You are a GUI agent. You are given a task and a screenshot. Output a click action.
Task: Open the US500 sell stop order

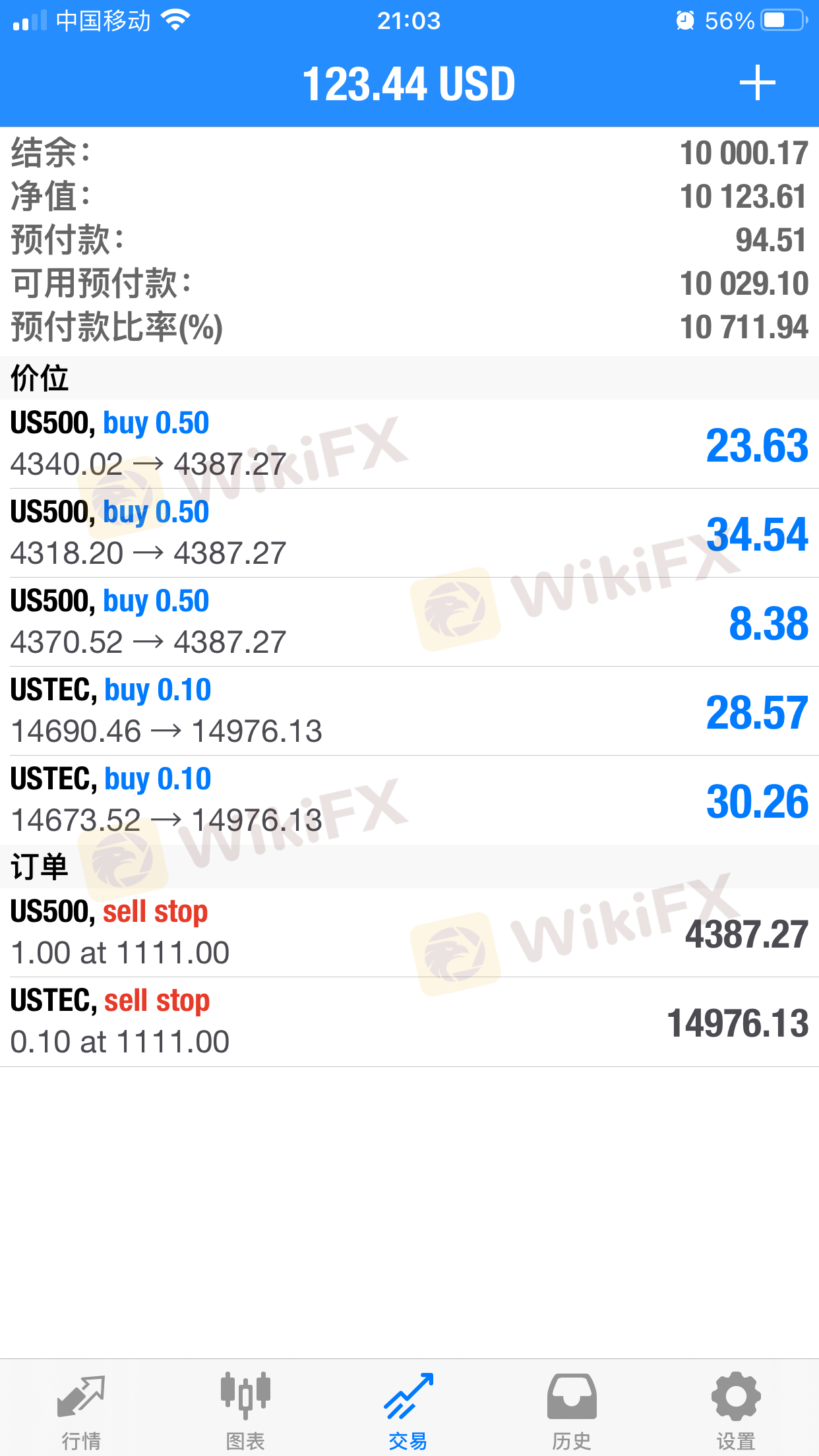409,932
